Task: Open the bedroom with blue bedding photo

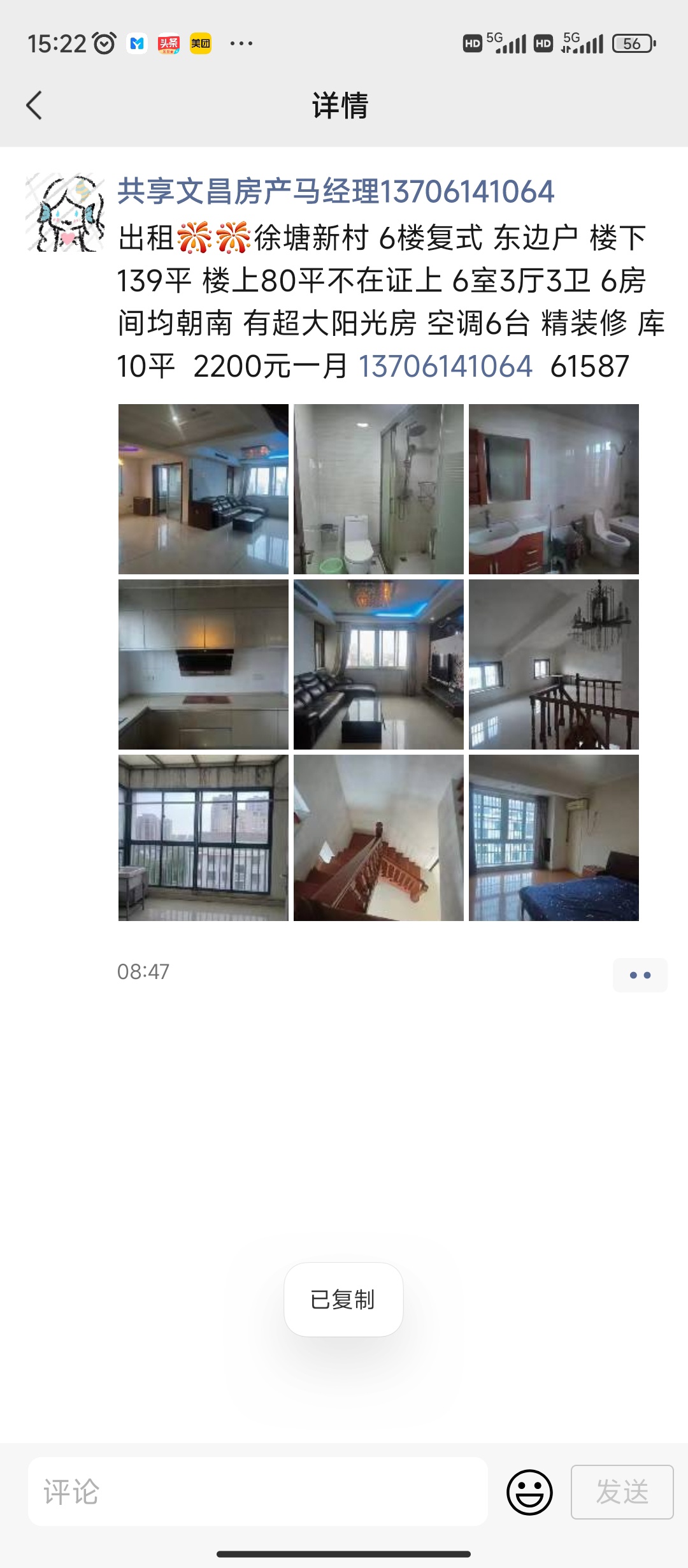Action: point(554,838)
